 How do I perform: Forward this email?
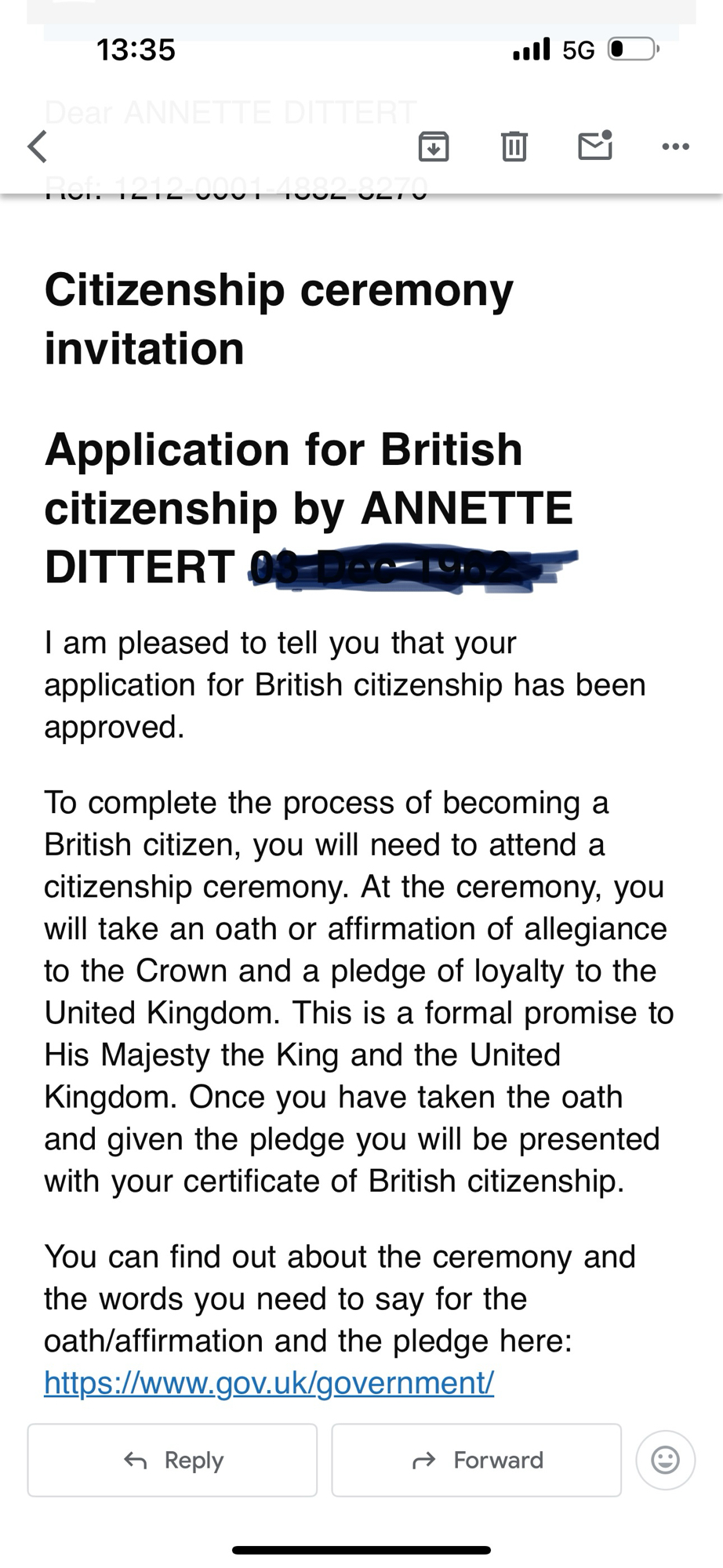[x=476, y=1460]
